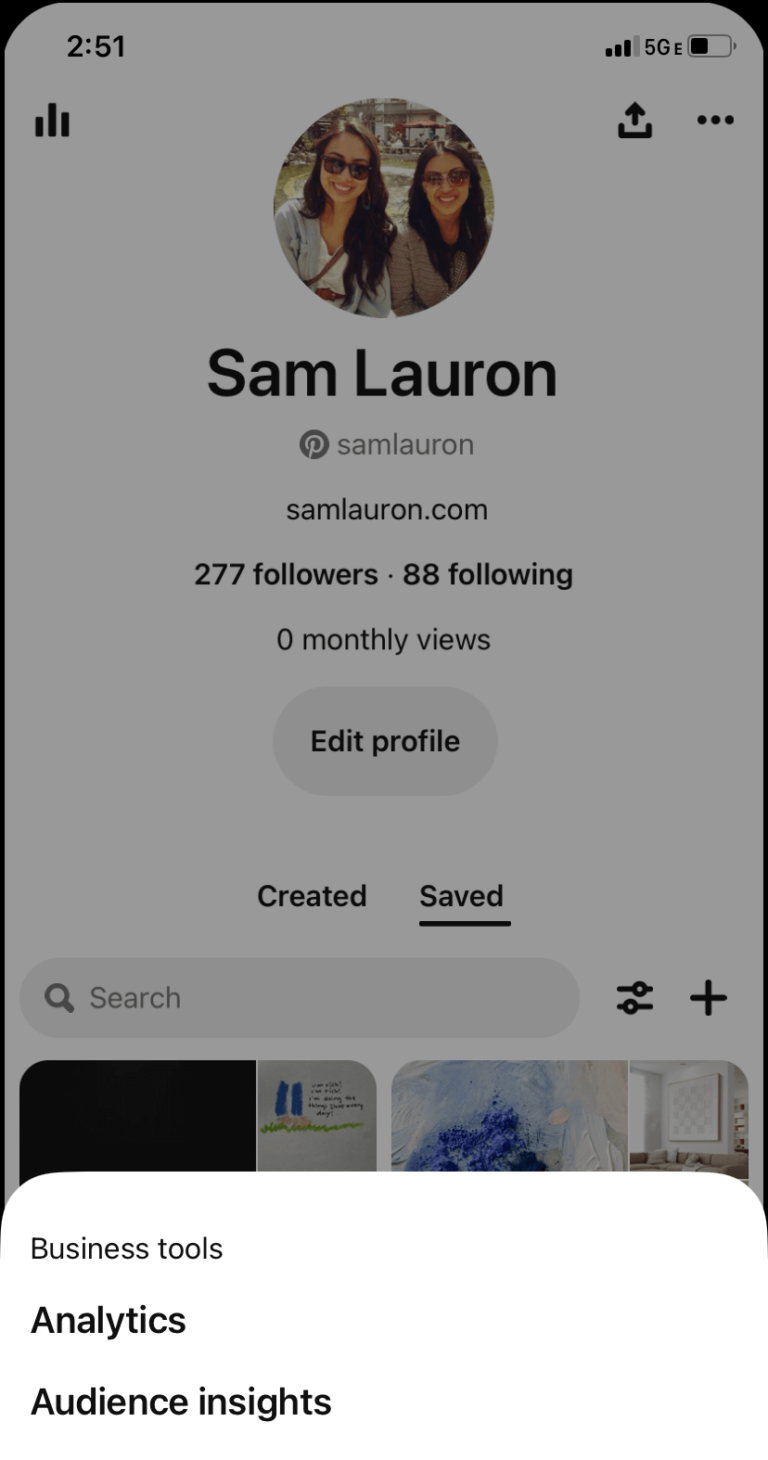Tap the plus icon to create new pin
The image size is (768, 1460).
coord(709,997)
